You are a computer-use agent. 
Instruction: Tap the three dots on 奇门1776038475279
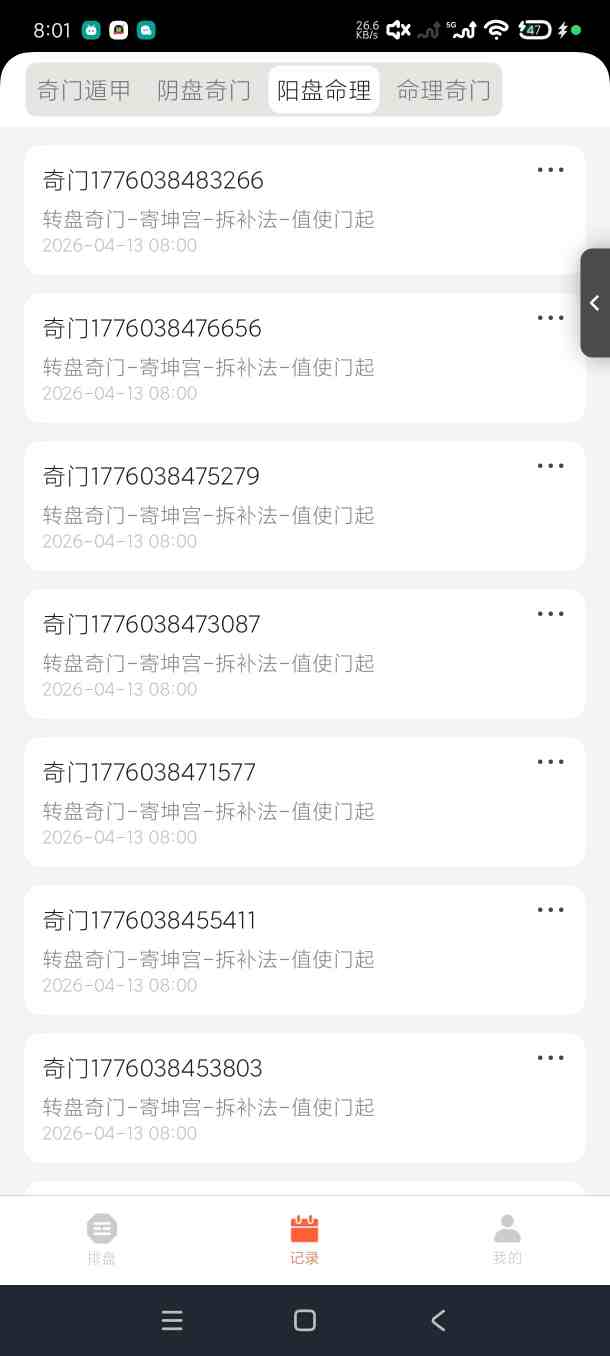(x=551, y=466)
